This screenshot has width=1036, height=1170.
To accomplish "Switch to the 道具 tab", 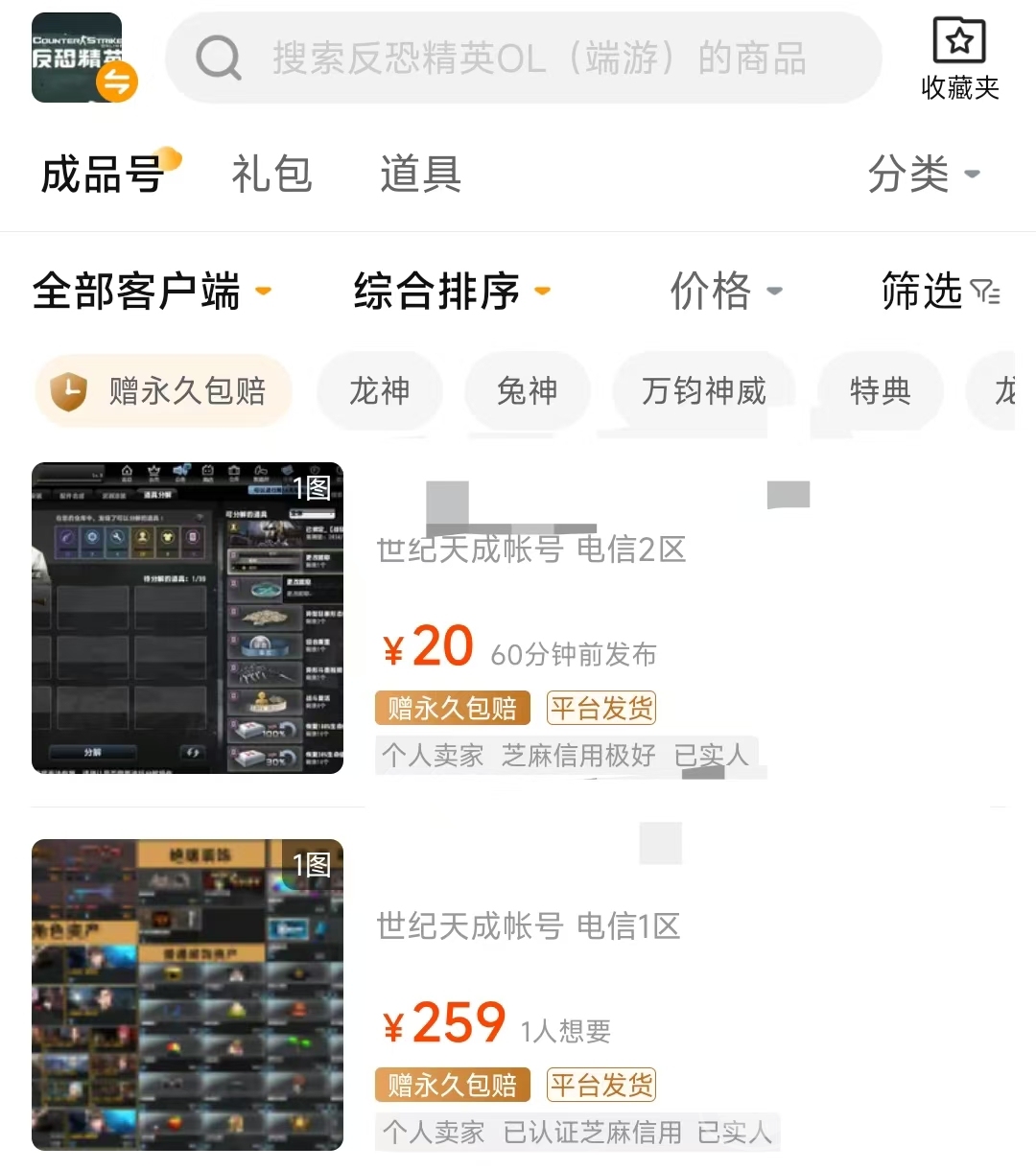I will (x=420, y=175).
